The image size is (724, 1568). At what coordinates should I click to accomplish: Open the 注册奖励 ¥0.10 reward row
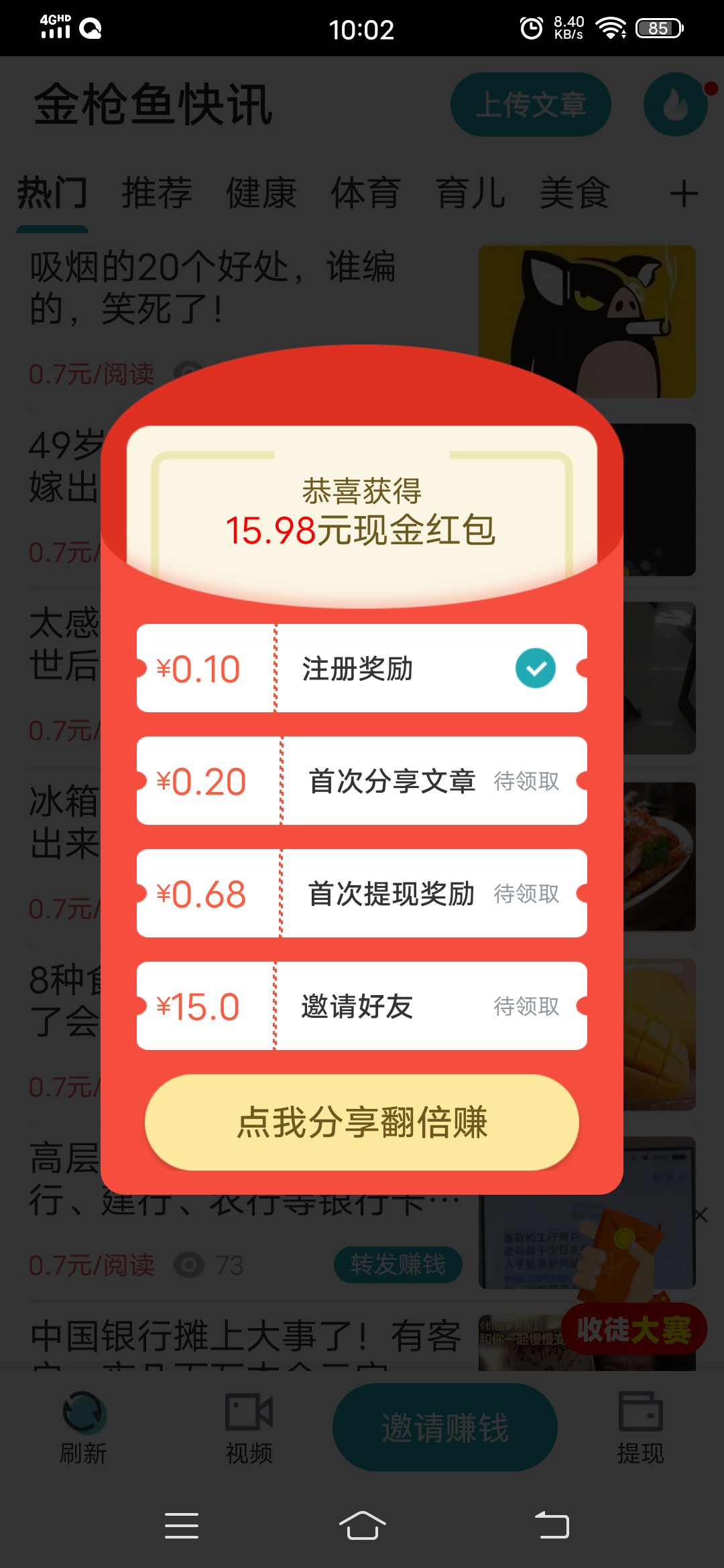coord(362,669)
